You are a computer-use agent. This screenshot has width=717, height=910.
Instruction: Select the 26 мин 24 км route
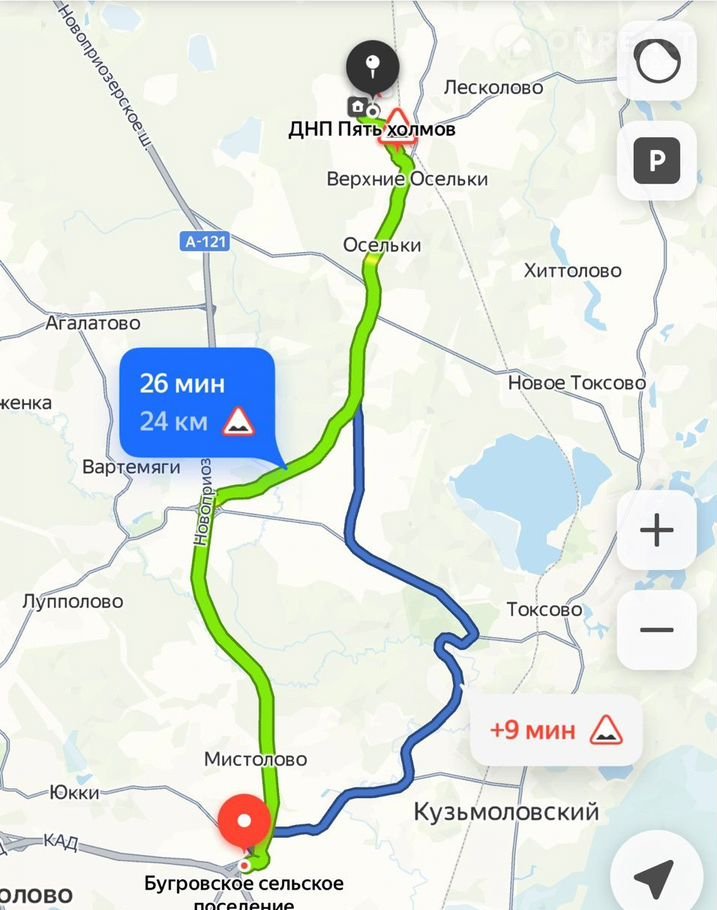[196, 402]
